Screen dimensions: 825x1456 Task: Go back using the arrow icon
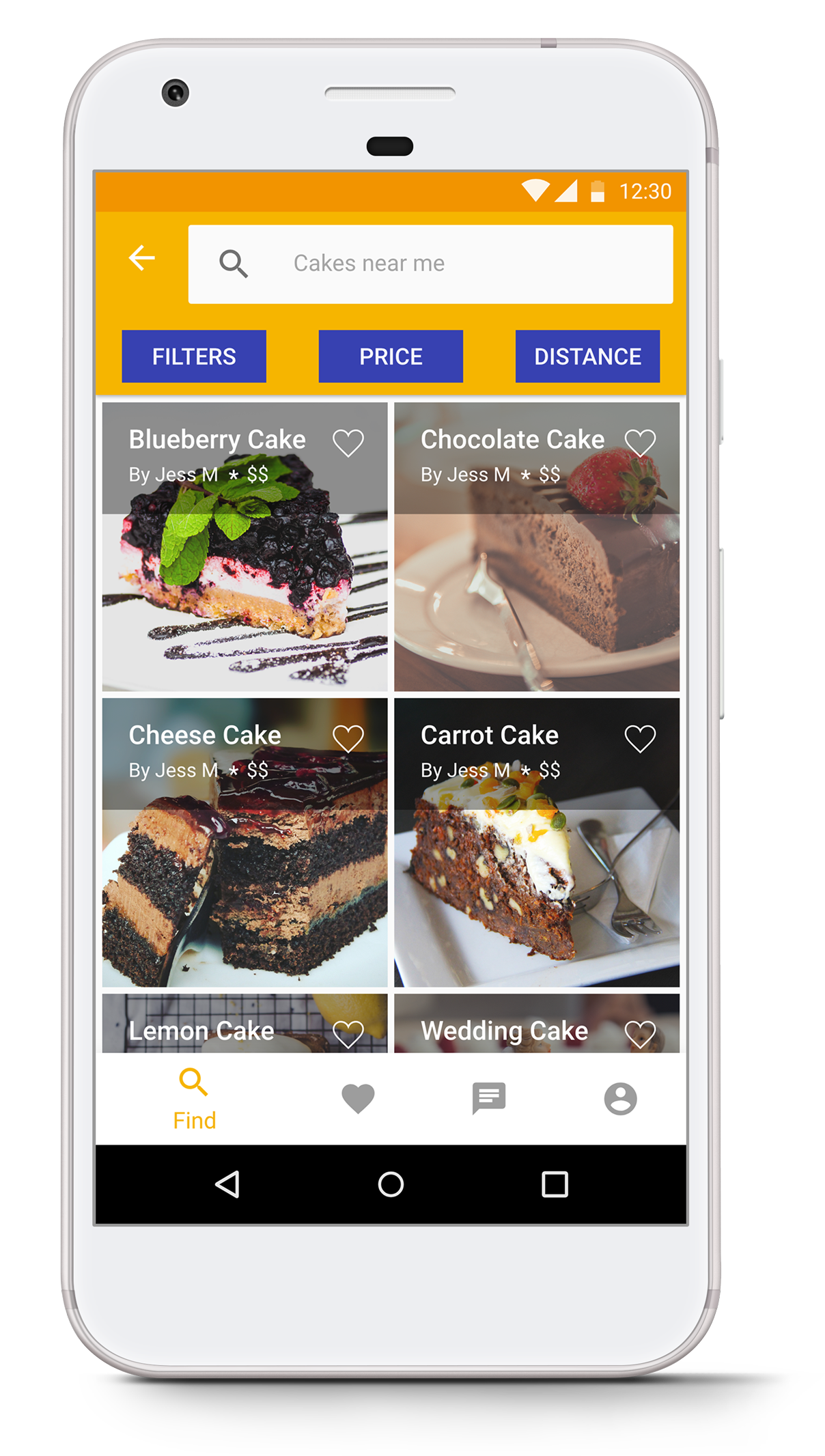(142, 258)
